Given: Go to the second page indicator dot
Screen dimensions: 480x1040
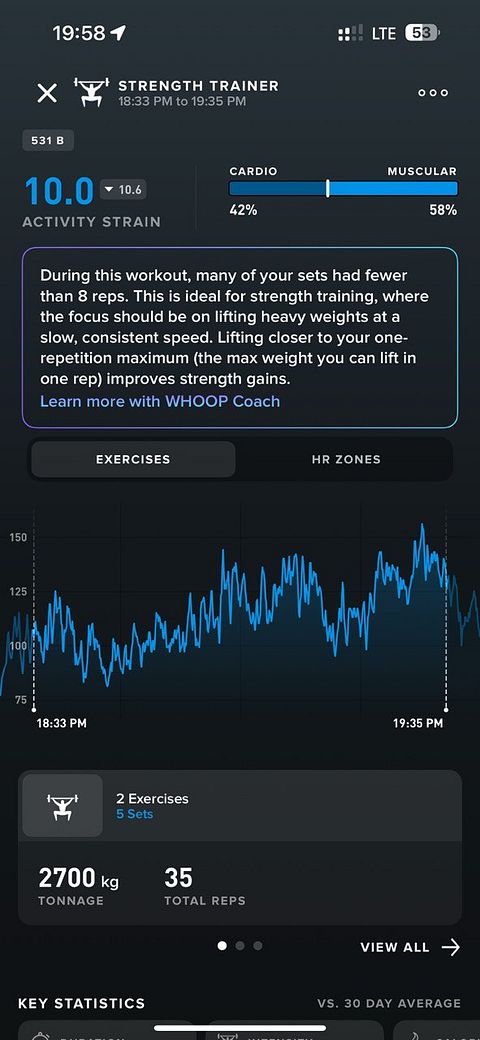Looking at the screenshot, I should click(240, 946).
